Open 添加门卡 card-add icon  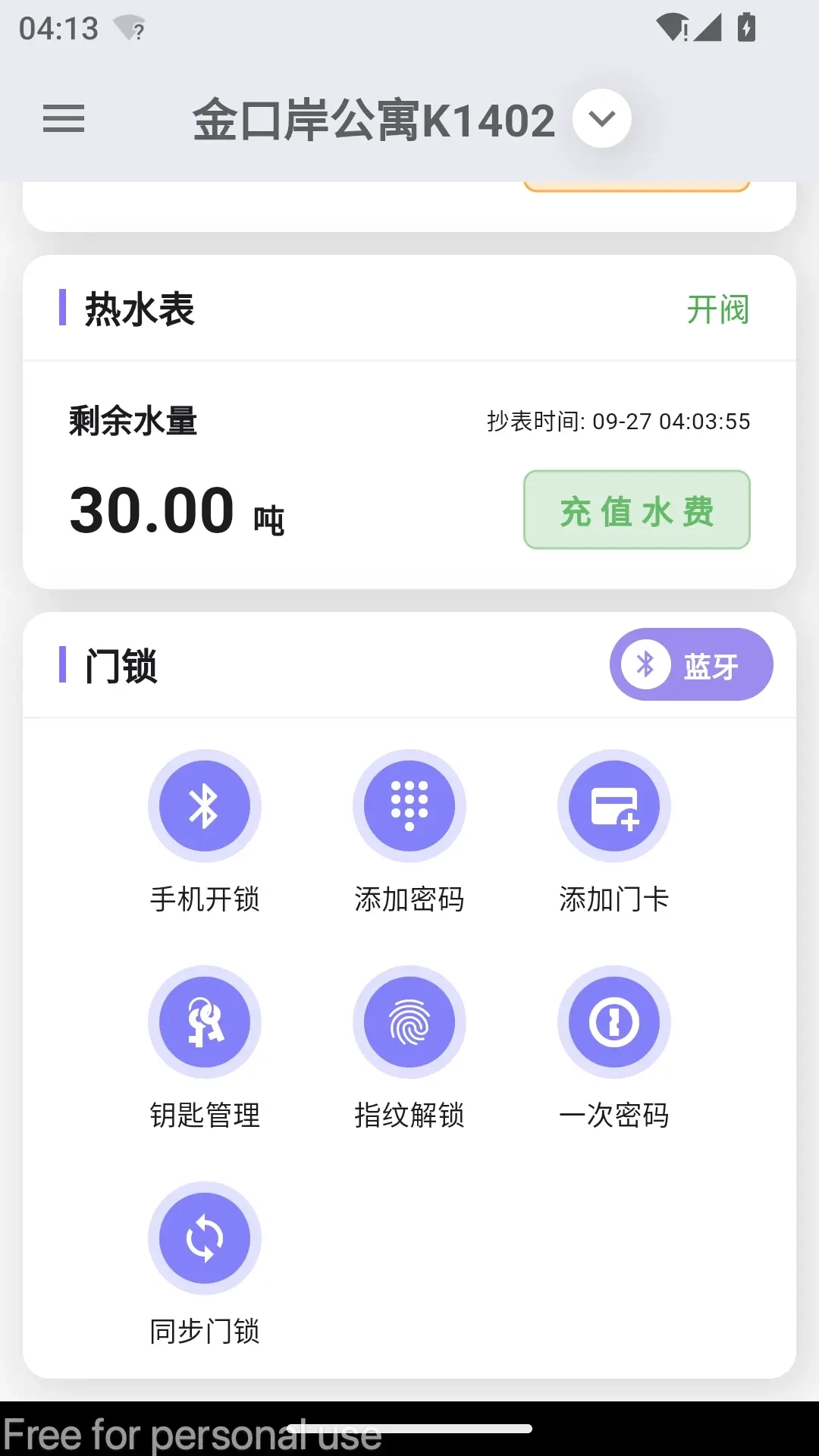coord(613,805)
